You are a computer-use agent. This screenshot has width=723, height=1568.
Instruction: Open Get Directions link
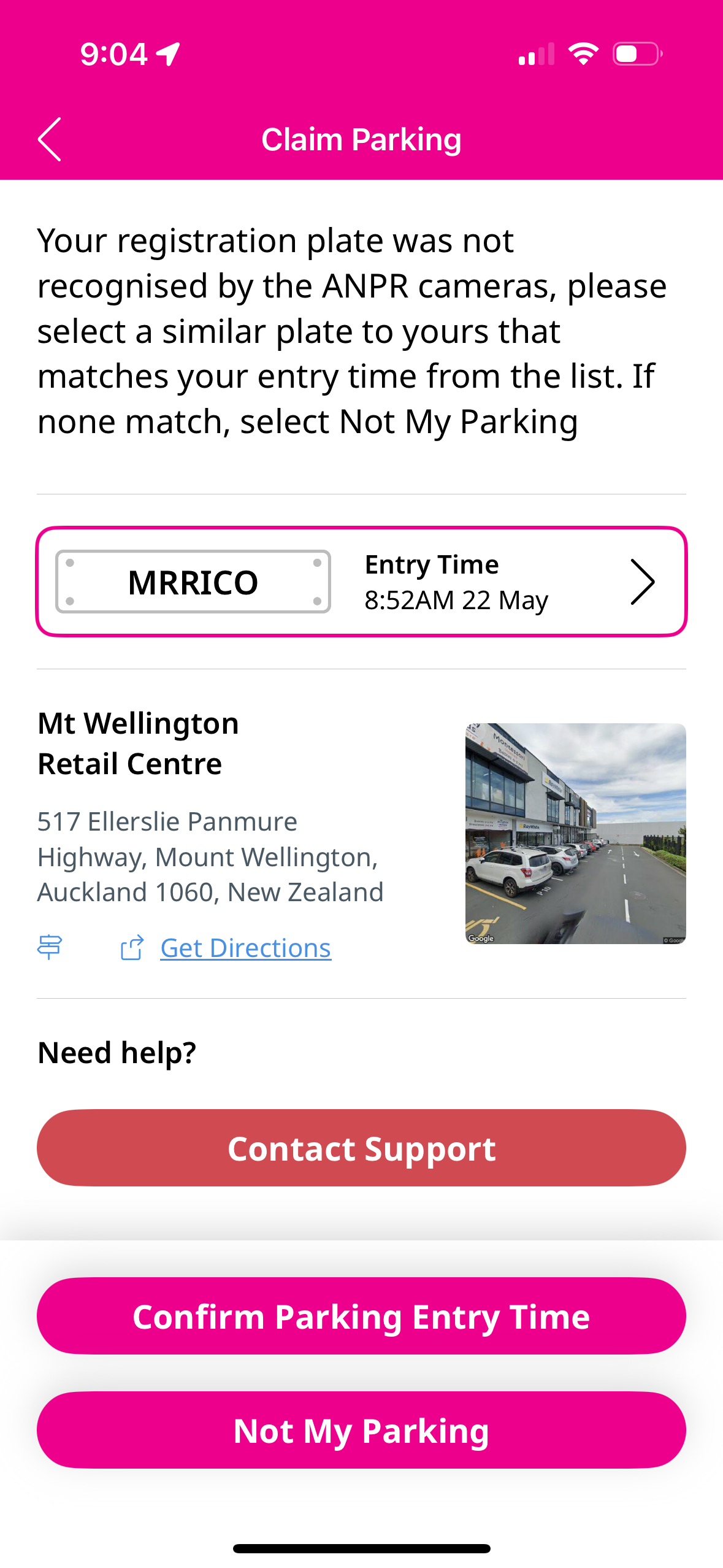tap(245, 948)
